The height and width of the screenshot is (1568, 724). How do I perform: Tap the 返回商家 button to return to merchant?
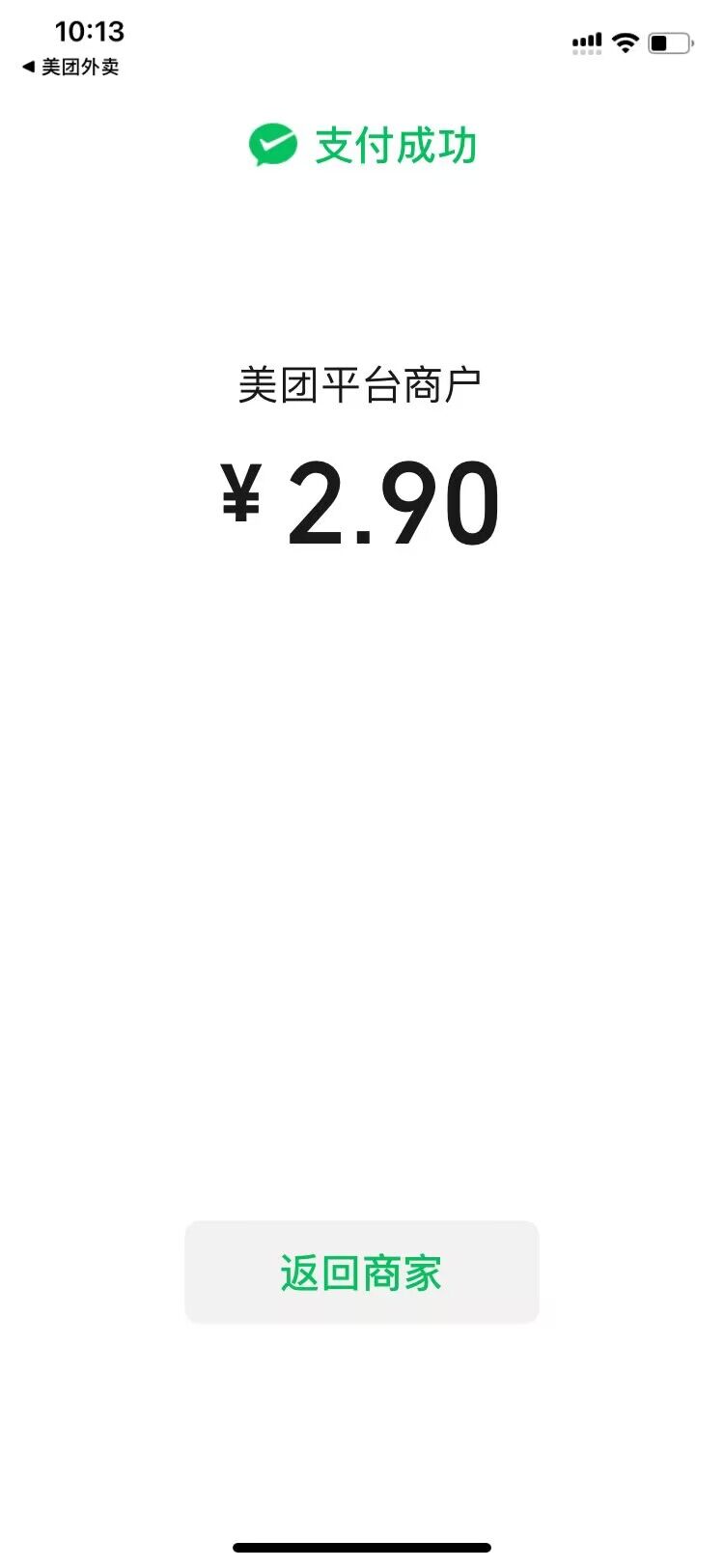click(x=362, y=1273)
